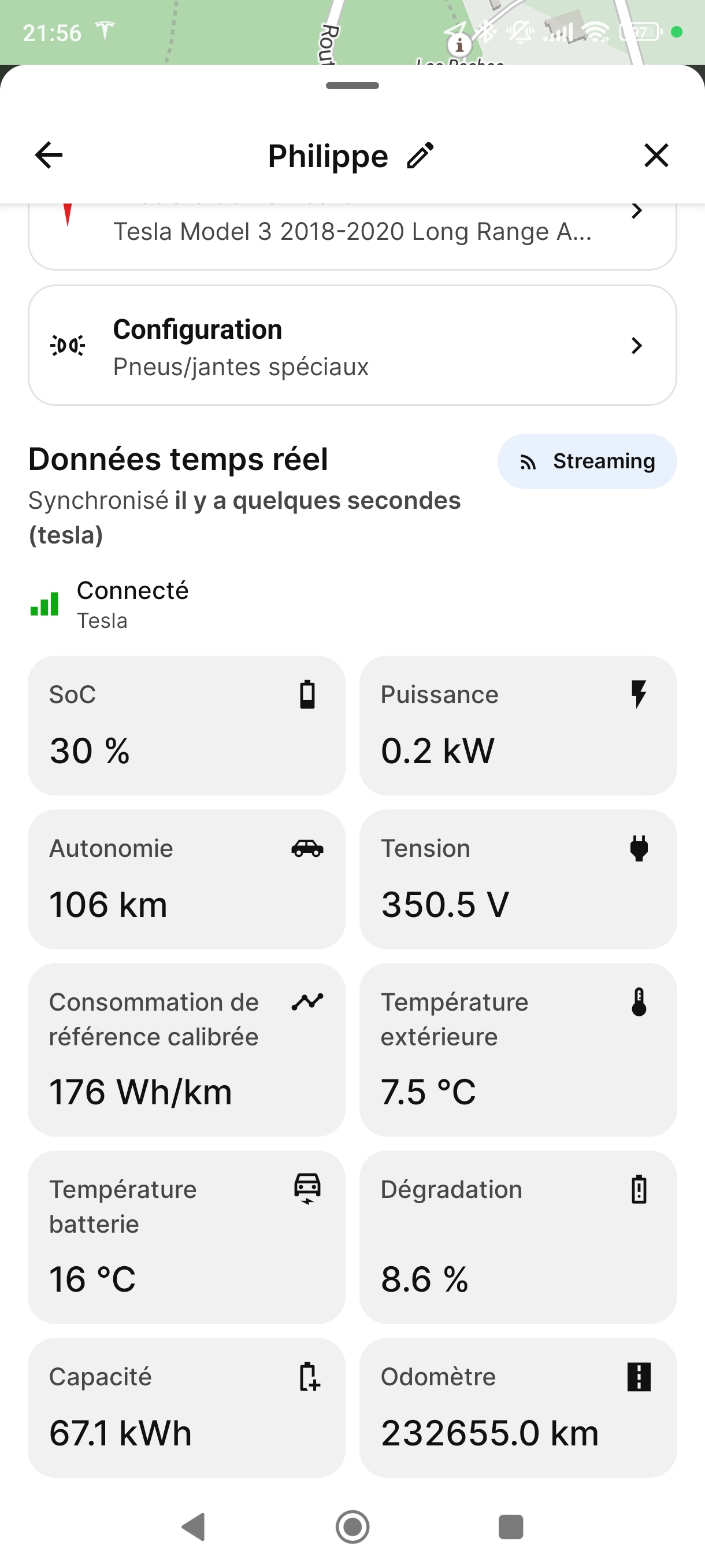The image size is (705, 1568).
Task: Go back using the top-left arrow
Action: (49, 155)
